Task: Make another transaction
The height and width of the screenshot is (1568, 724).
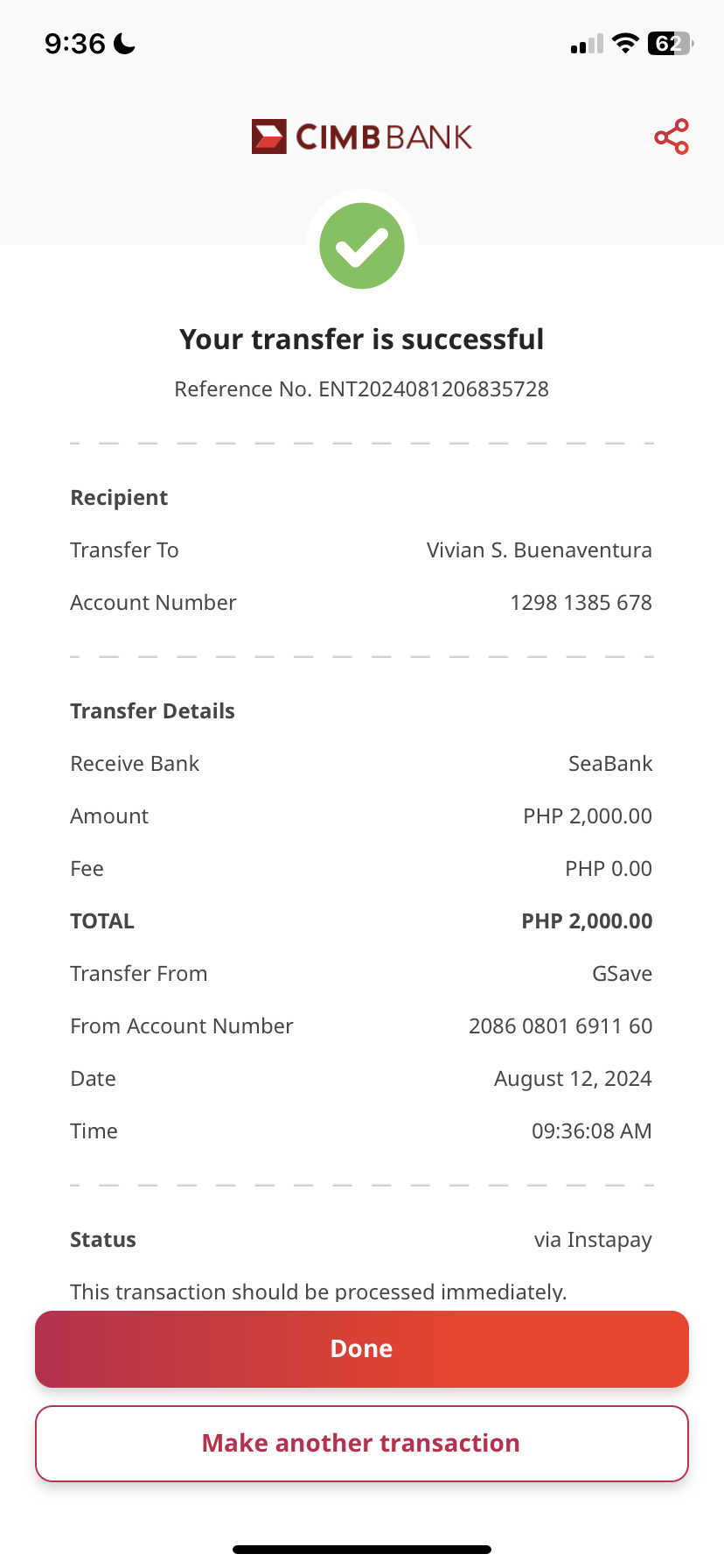Action: point(362,1443)
